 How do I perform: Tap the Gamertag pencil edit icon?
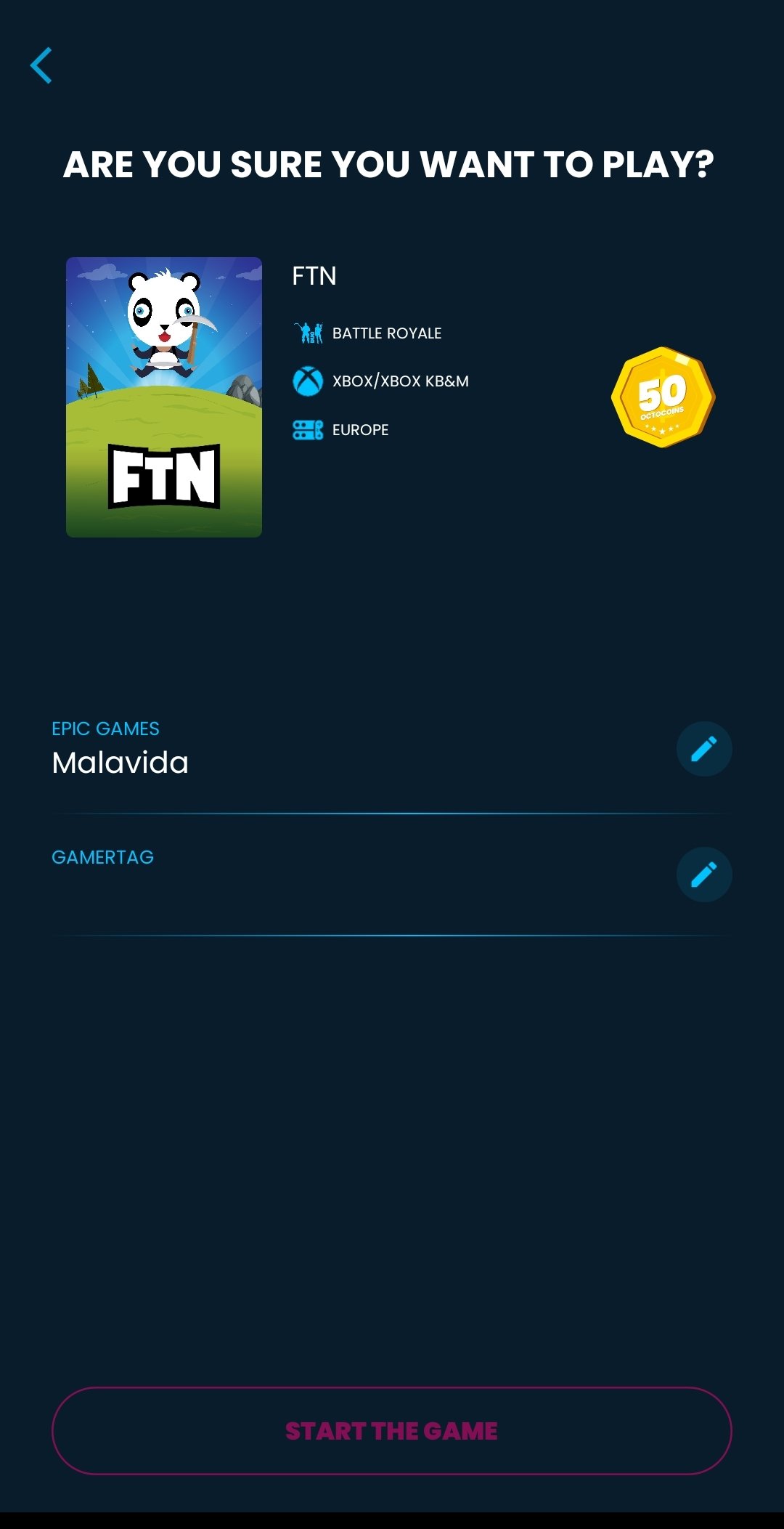click(704, 875)
